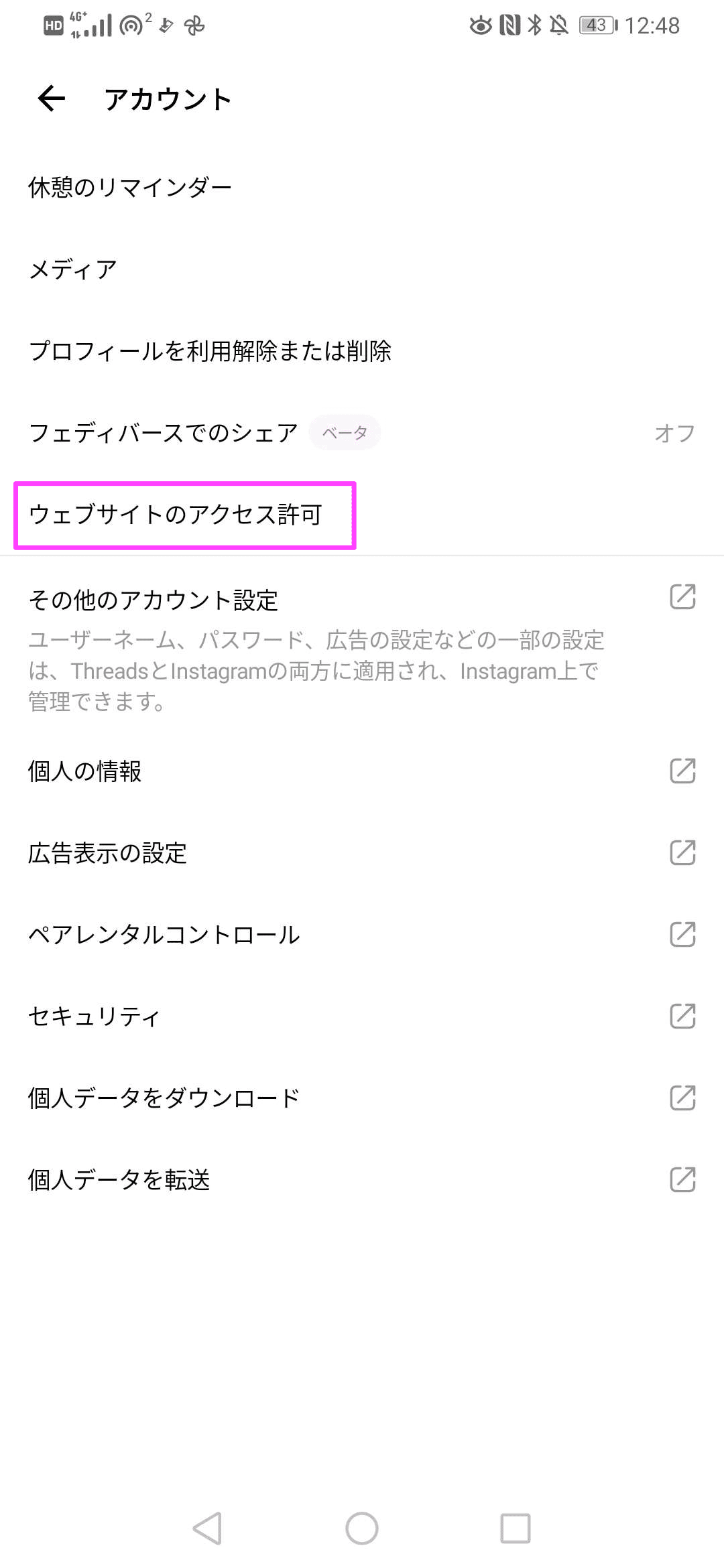
Task: Select 個人データをダウンロード
Action: pos(362,1098)
